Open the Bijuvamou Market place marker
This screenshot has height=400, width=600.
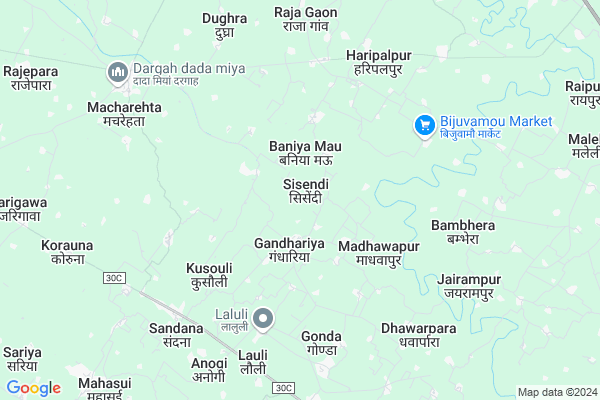tap(424, 125)
